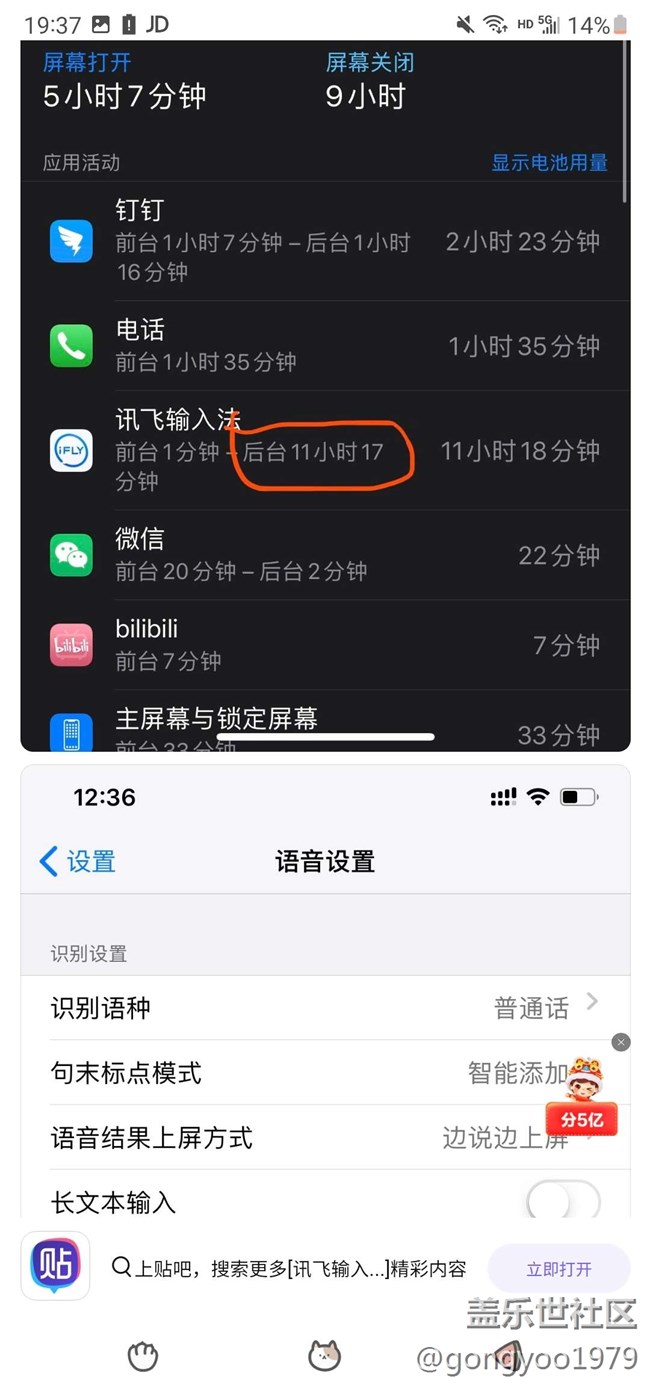
Task: Tap the 立即打开 button
Action: [559, 1269]
